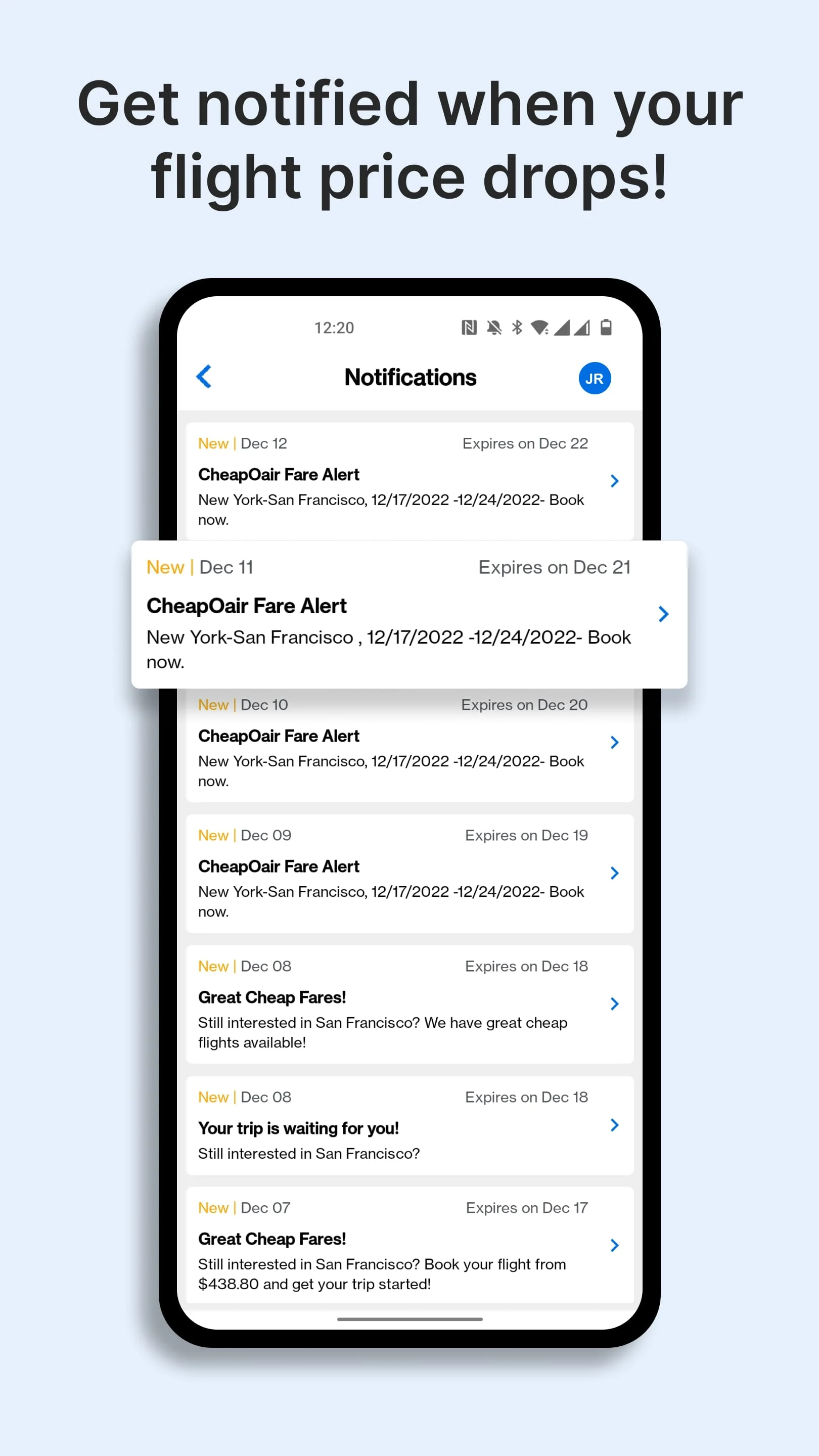
Task: Expand the trip waiting notification chevron
Action: 615,1125
